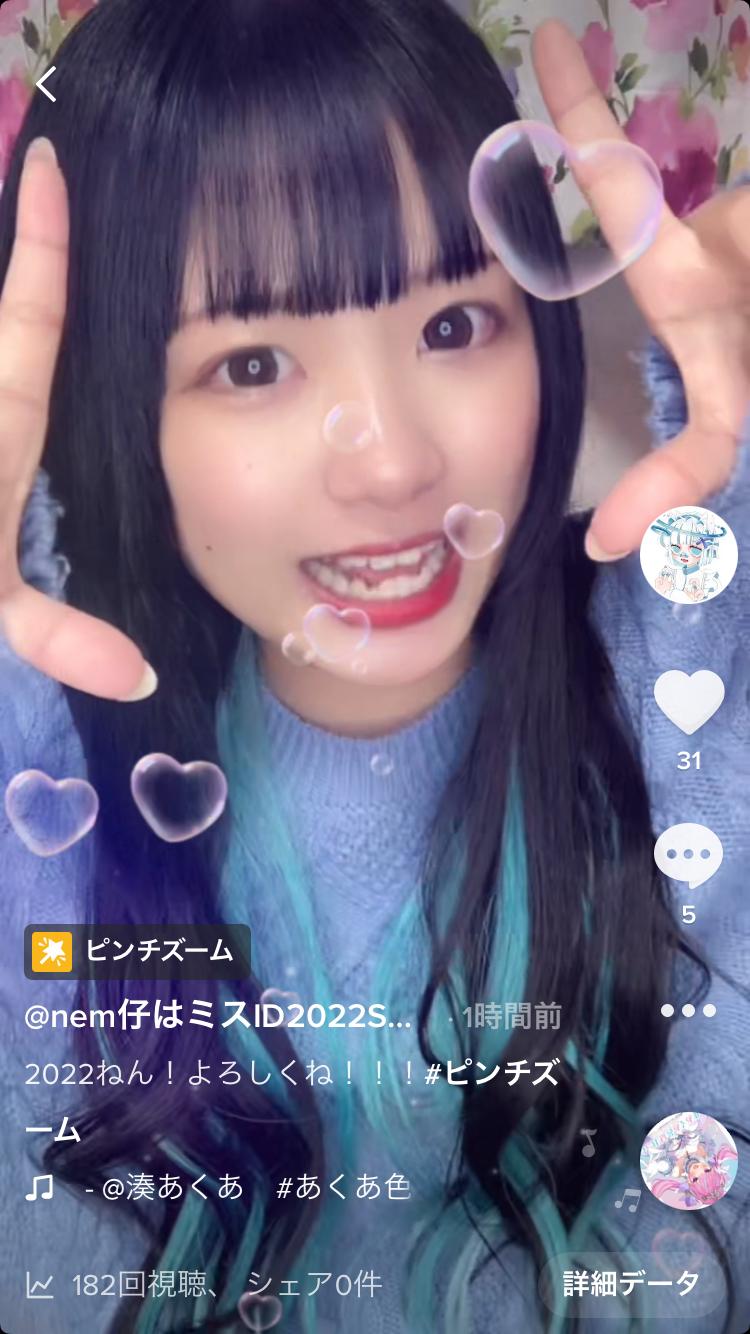
Task: Open the comments bubble
Action: pos(688,857)
